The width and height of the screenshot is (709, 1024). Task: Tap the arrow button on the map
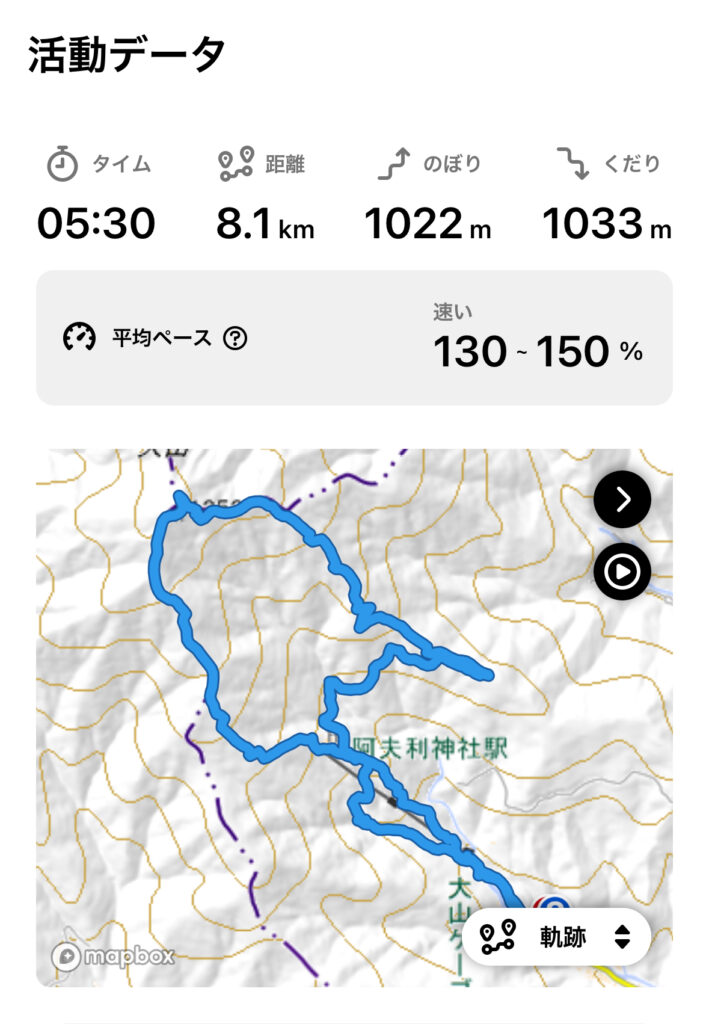(622, 499)
